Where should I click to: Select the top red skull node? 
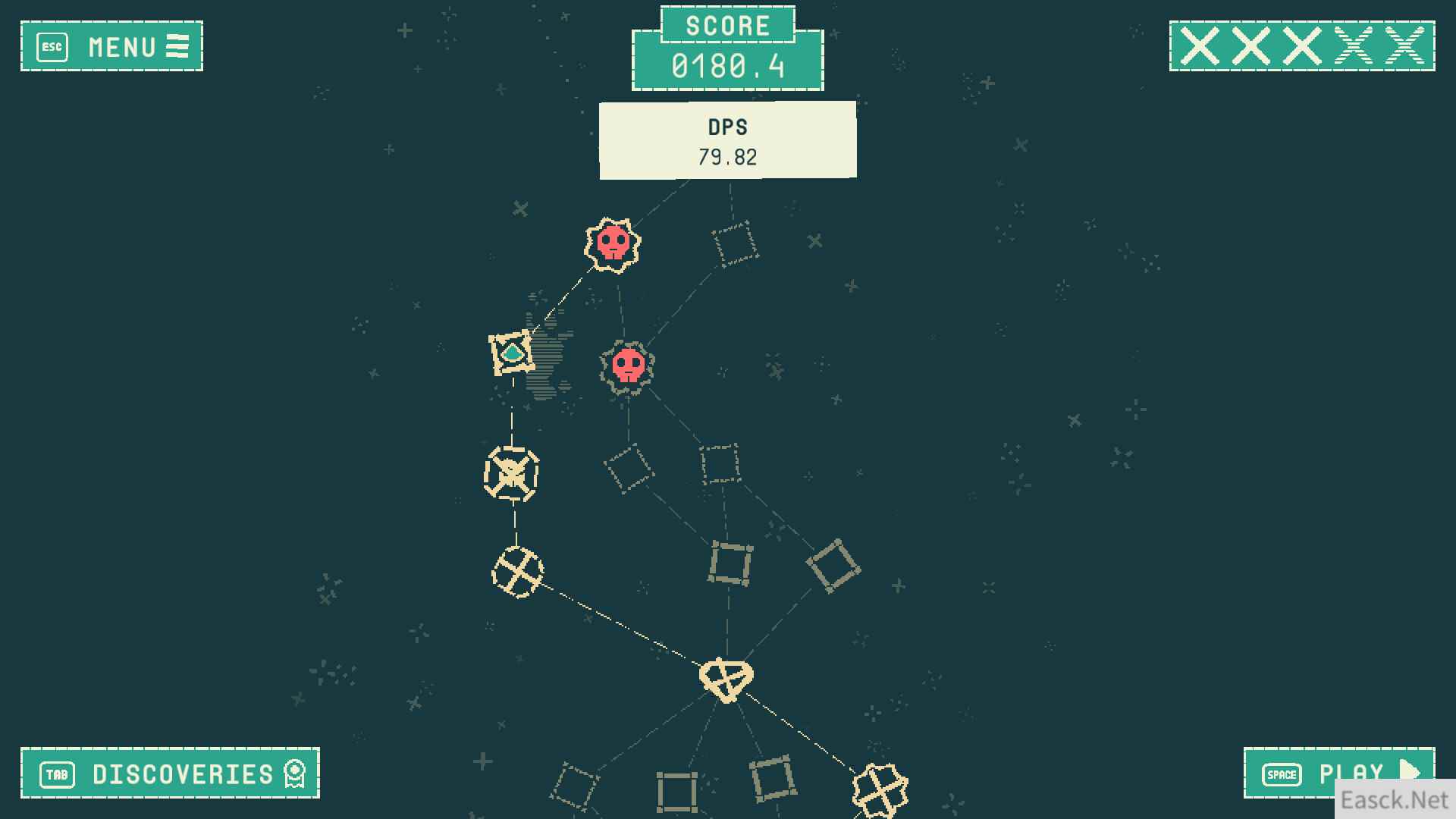tap(613, 244)
